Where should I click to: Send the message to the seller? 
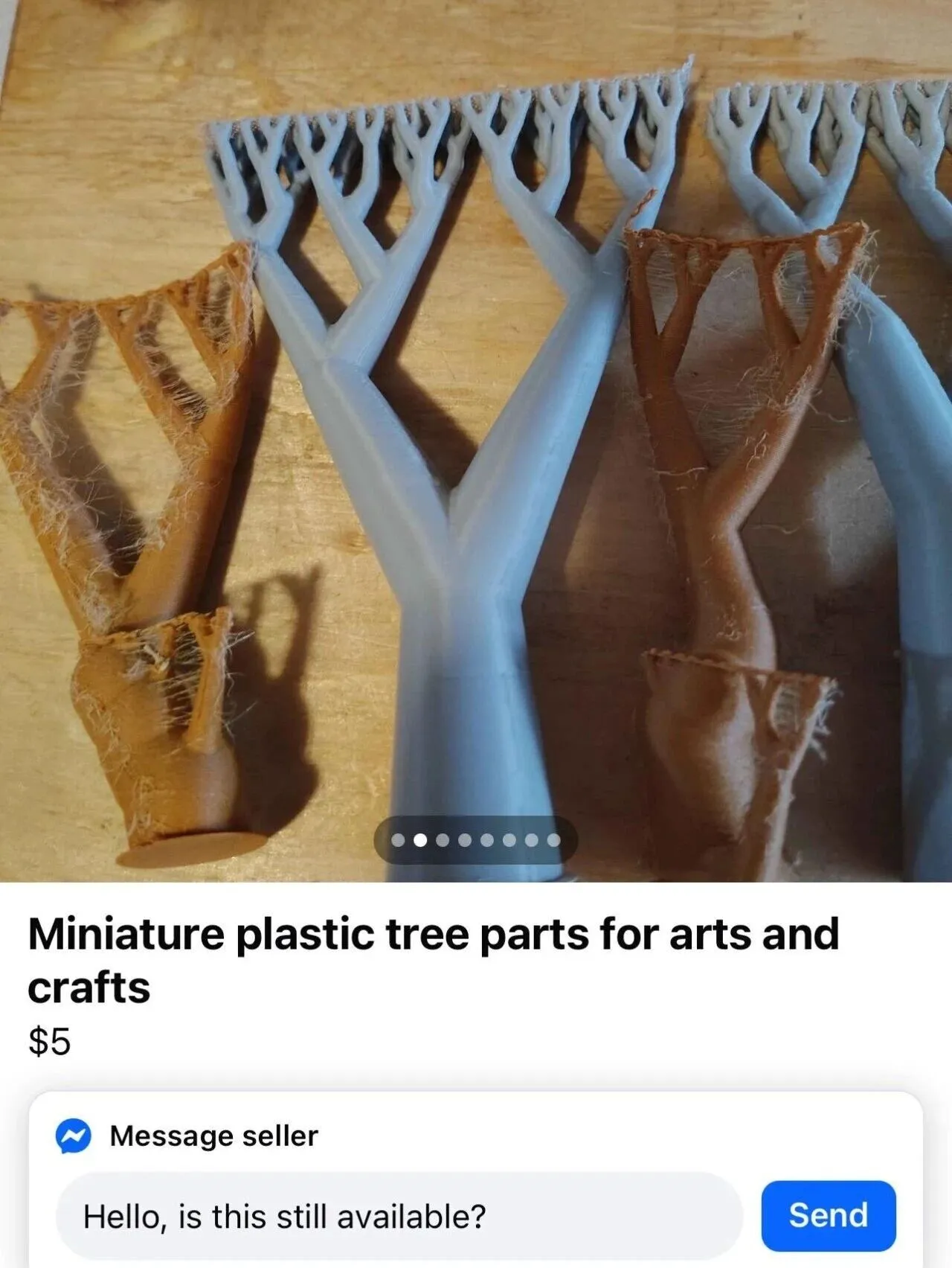[828, 1215]
